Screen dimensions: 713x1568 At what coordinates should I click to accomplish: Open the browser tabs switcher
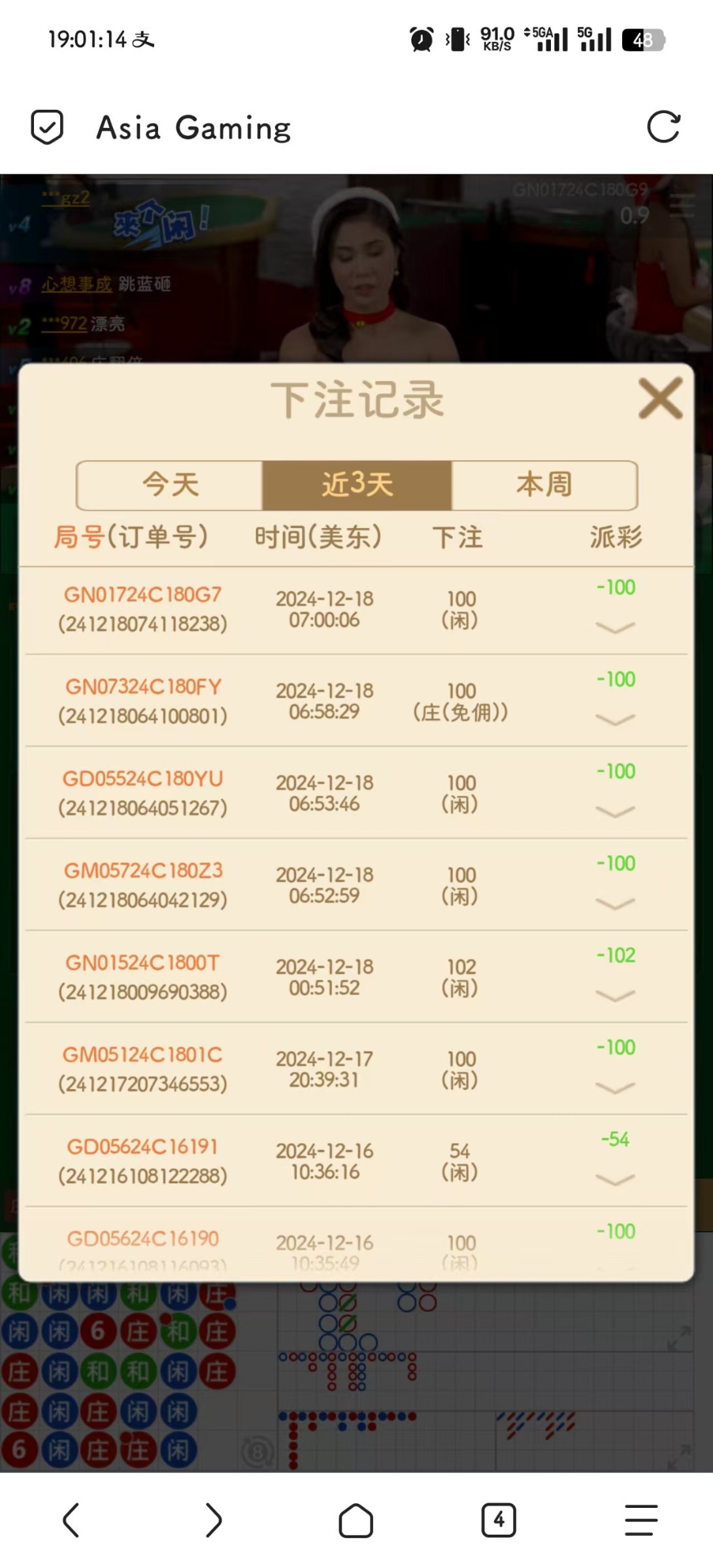499,1520
